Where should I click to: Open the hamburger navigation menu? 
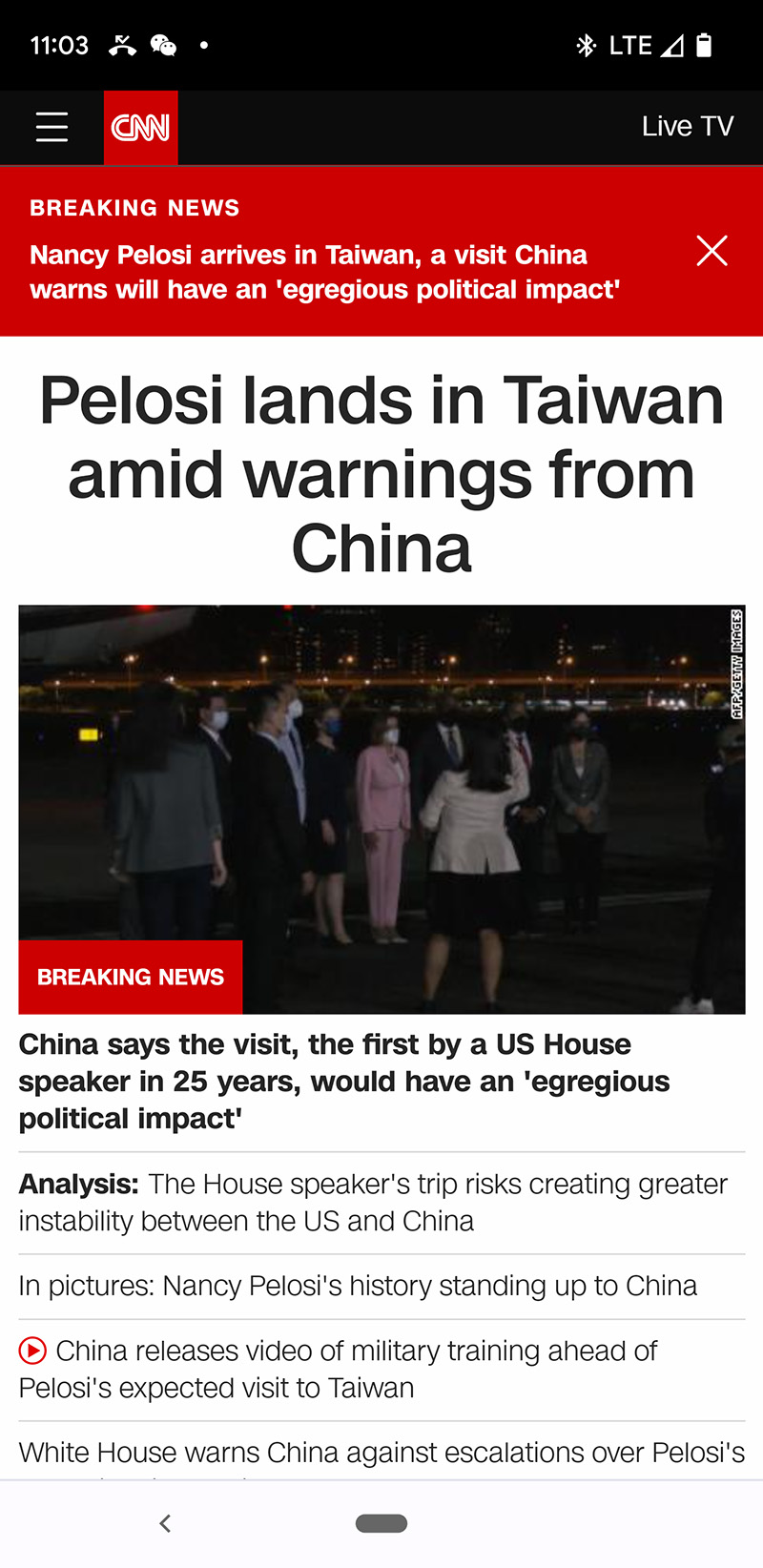pos(52,127)
